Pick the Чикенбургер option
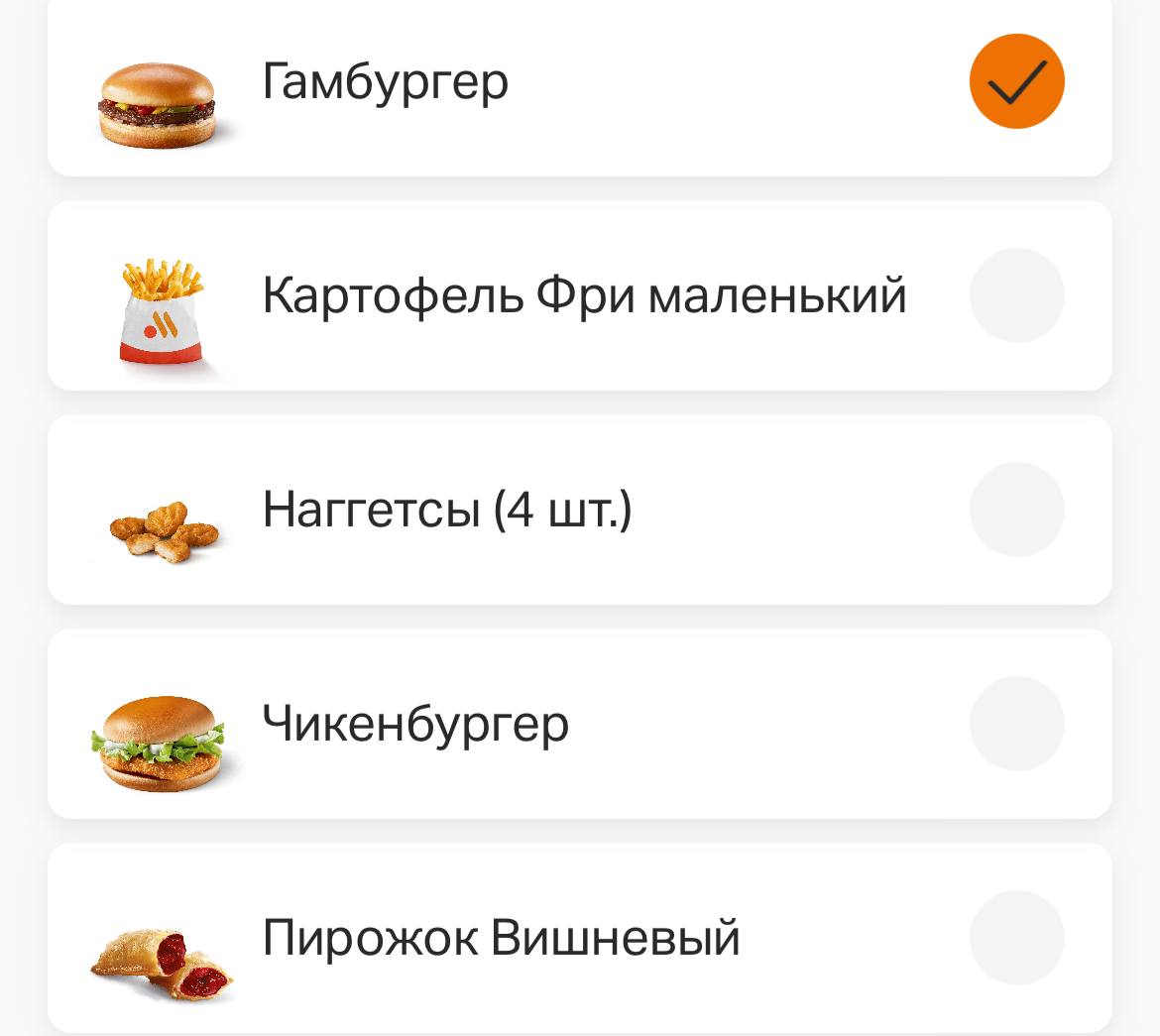 [x=1016, y=724]
